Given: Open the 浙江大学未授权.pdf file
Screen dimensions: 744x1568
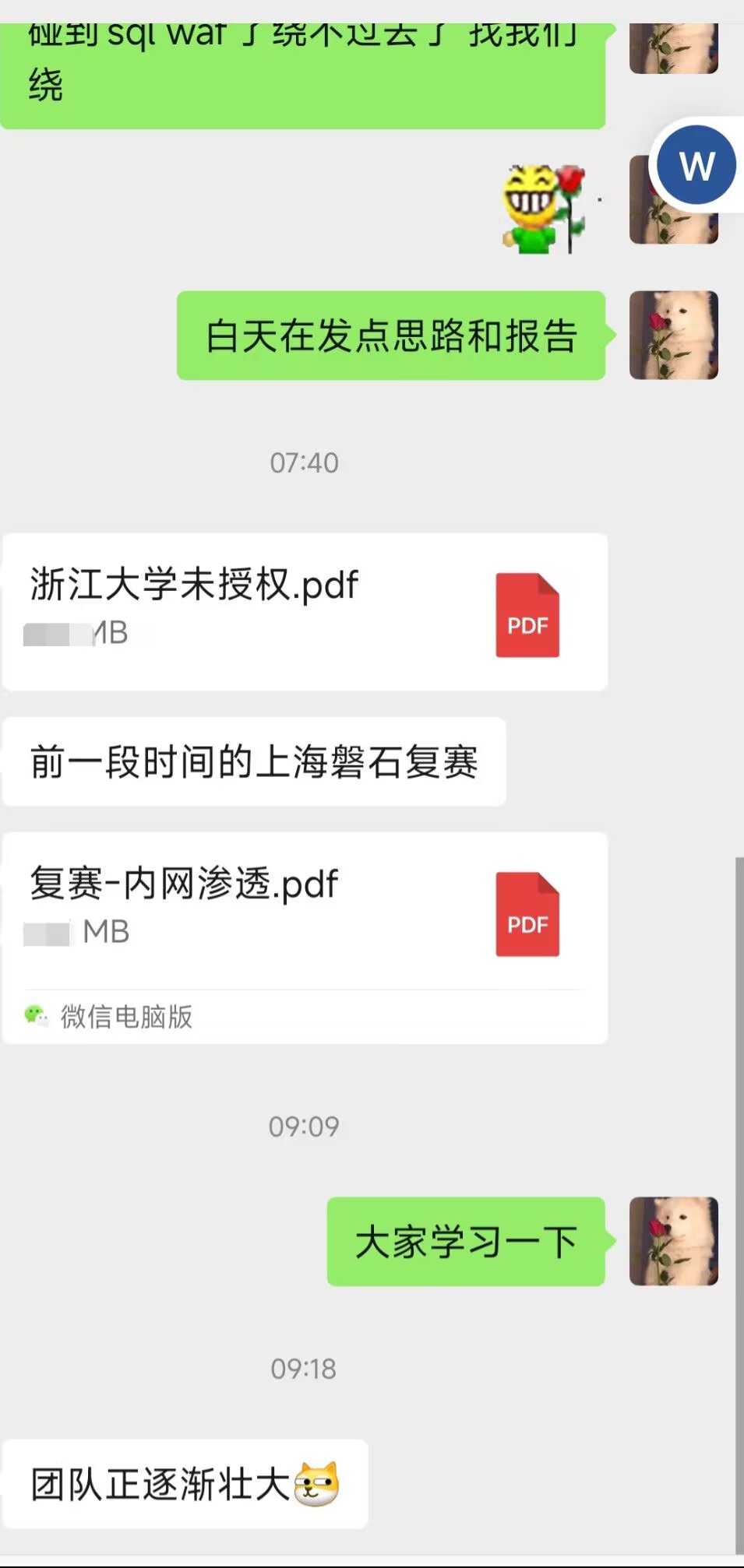Looking at the screenshot, I should click(304, 612).
